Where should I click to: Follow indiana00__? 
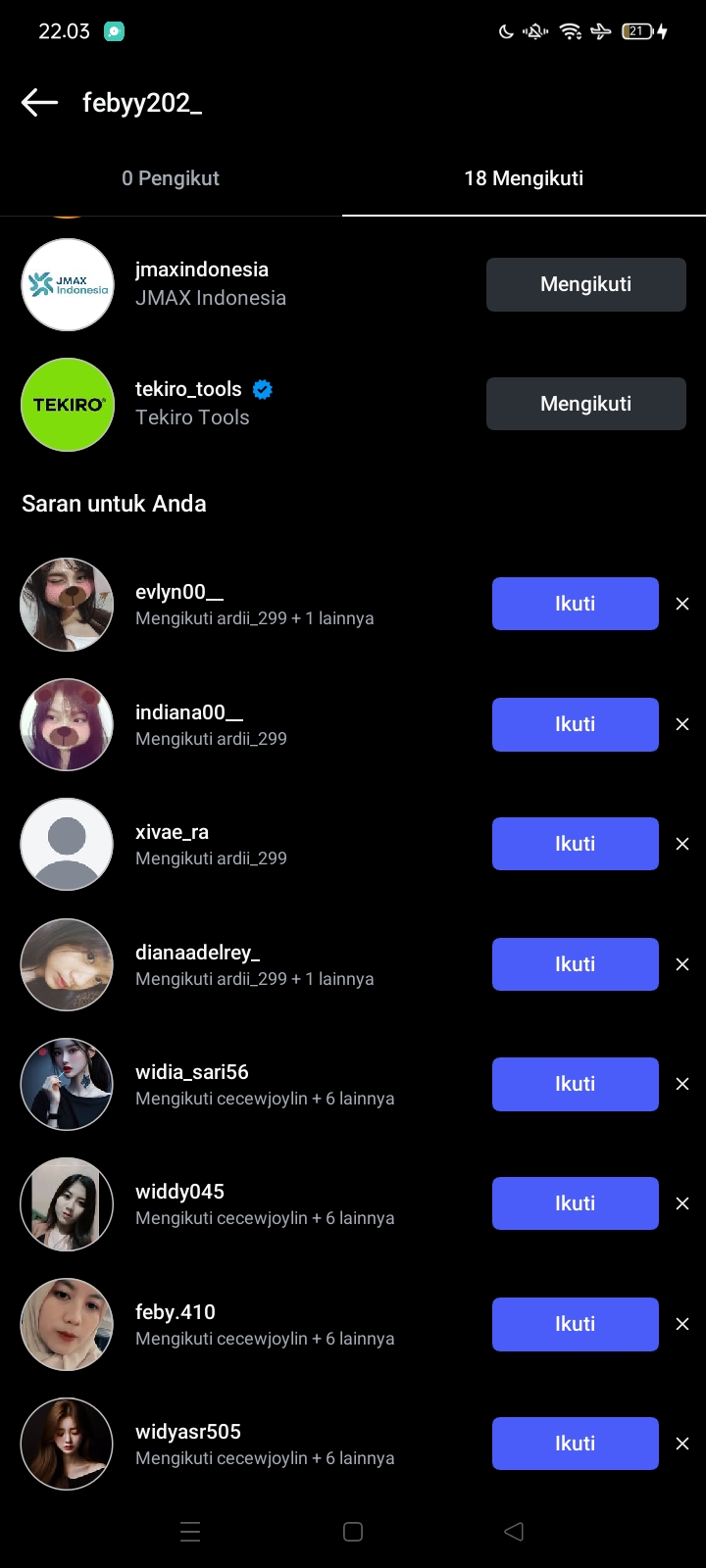pyautogui.click(x=575, y=724)
